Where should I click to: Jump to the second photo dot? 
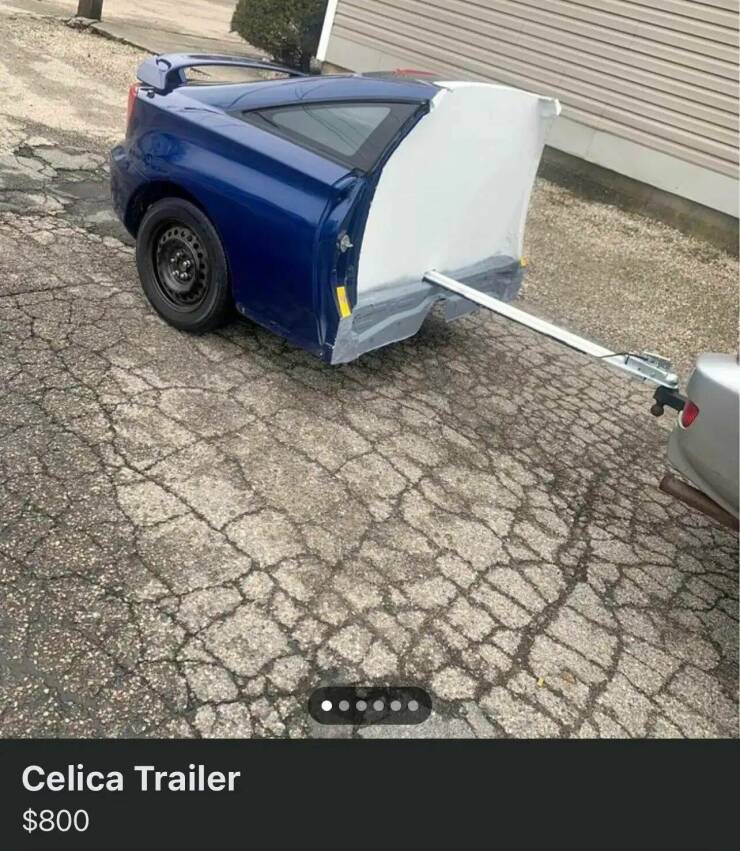[x=344, y=705]
